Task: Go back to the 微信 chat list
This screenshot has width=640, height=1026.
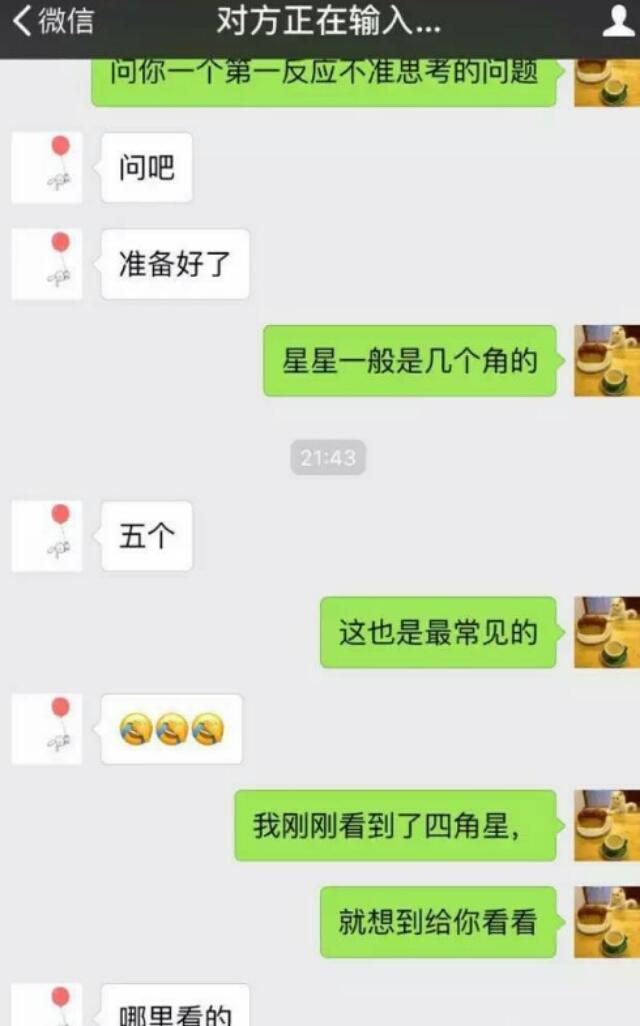Action: point(52,22)
